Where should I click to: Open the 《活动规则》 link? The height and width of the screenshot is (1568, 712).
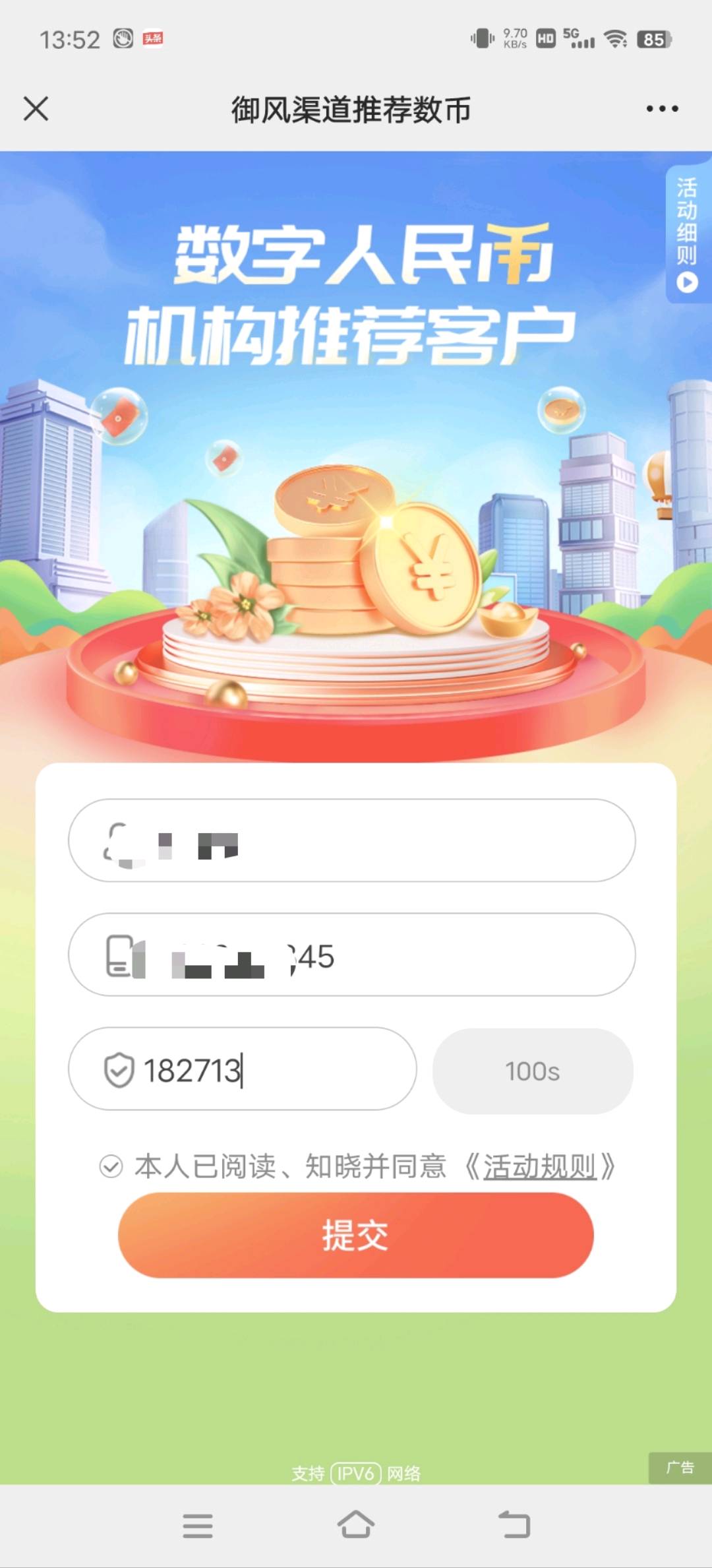[539, 1166]
